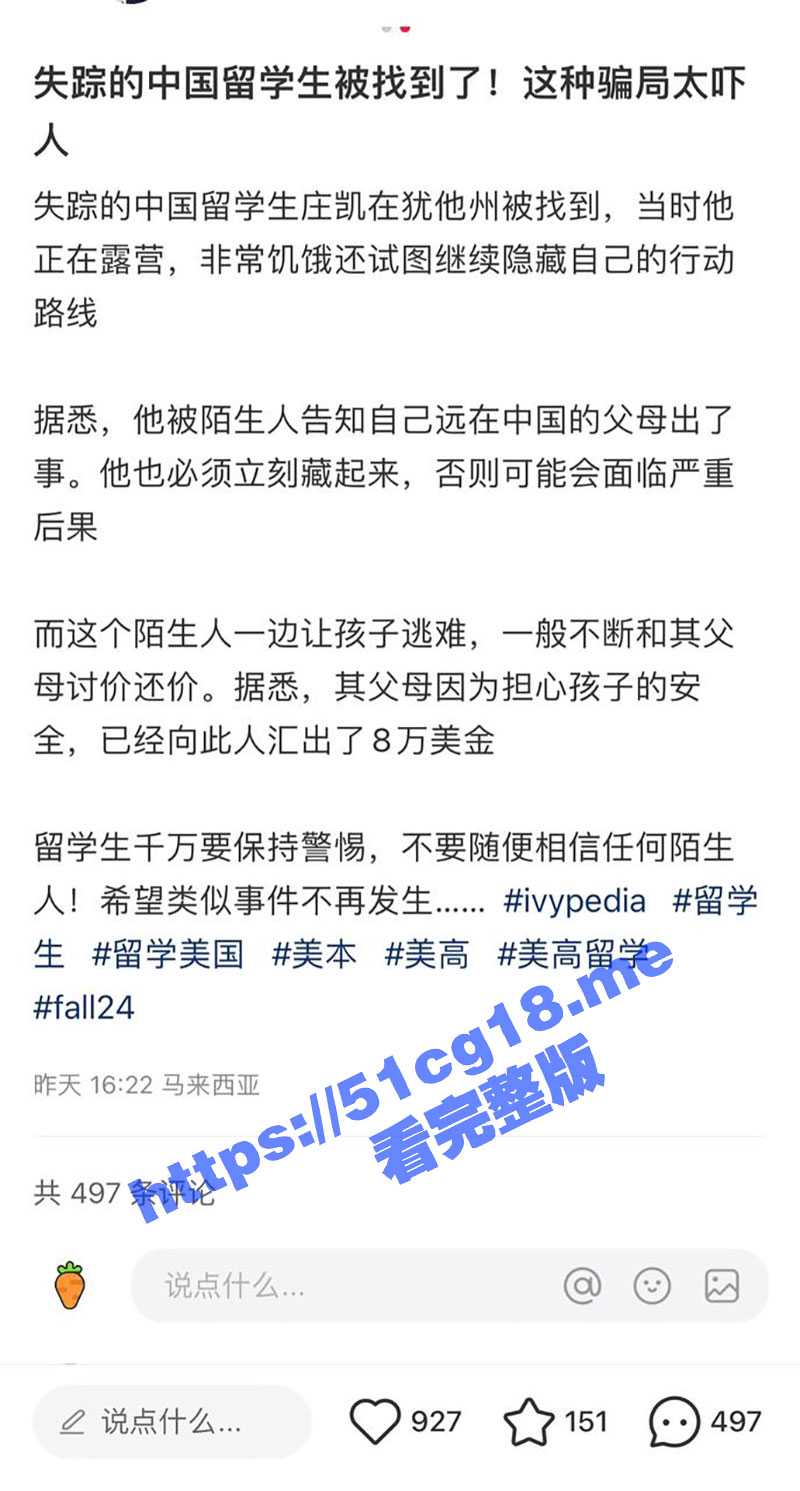Open comments via the speech bubble icon

(674, 1421)
